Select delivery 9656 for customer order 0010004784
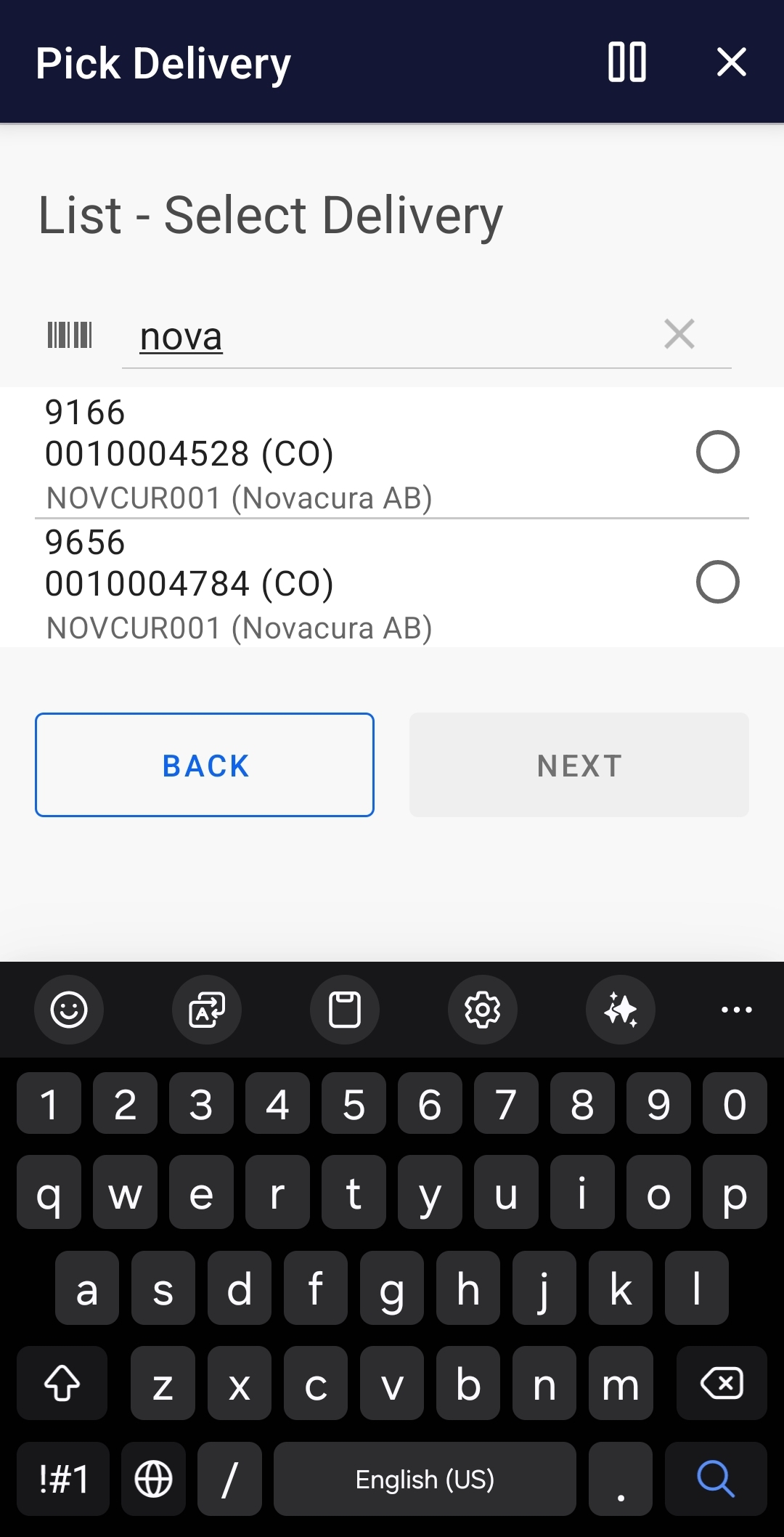This screenshot has width=784, height=1537. pyautogui.click(x=718, y=581)
